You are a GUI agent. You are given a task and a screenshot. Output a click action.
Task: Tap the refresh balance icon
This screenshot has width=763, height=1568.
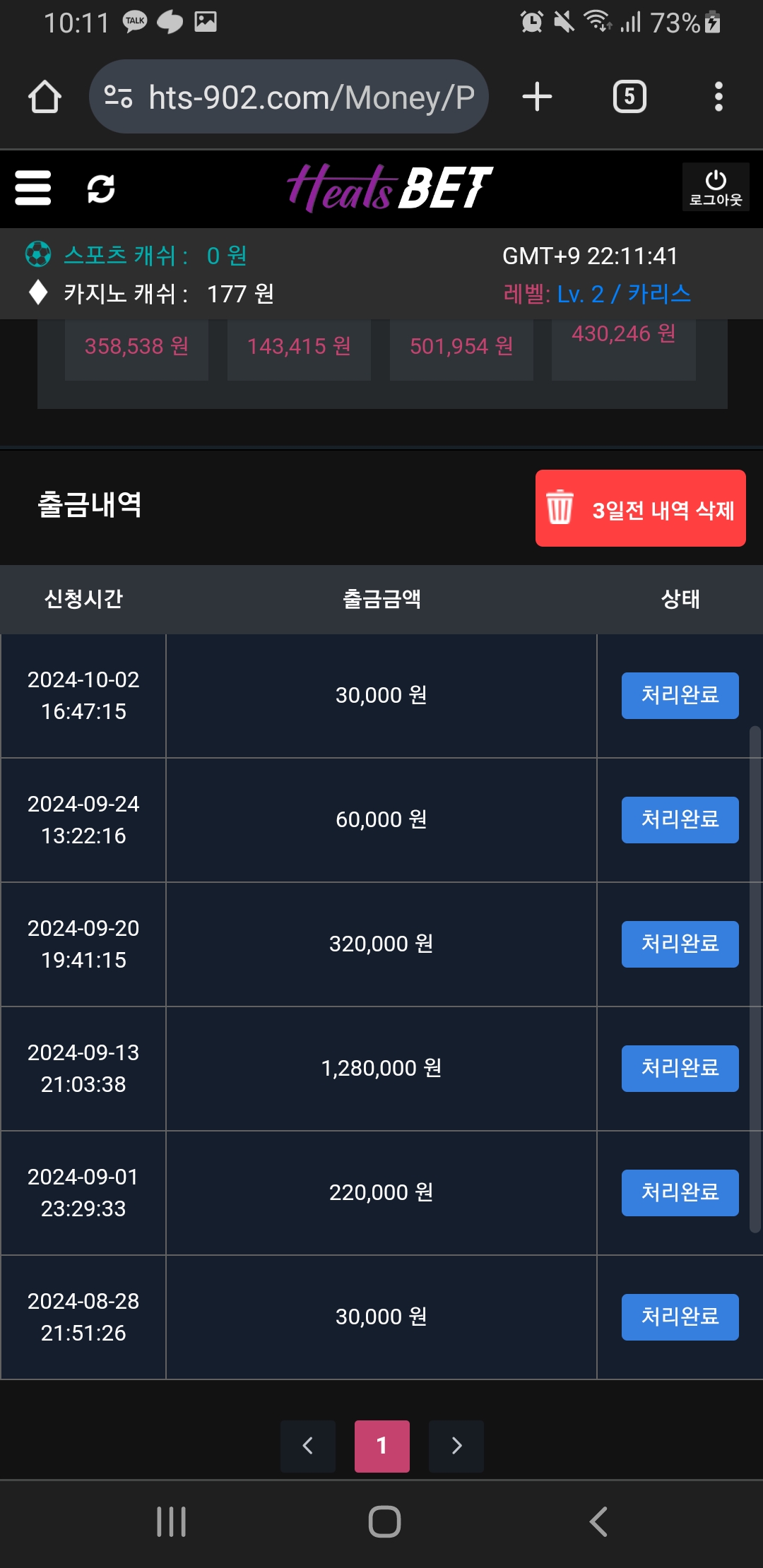101,189
